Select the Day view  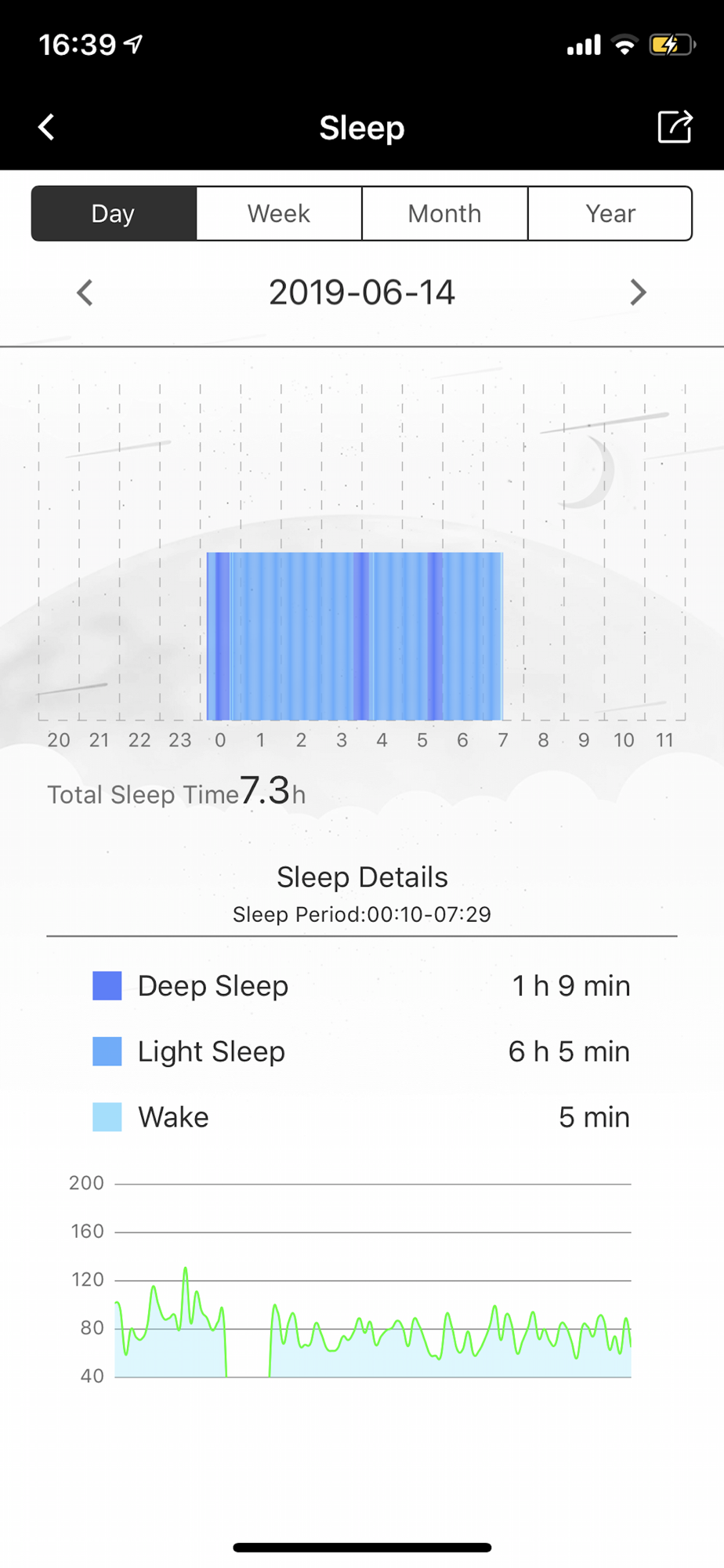tap(114, 213)
